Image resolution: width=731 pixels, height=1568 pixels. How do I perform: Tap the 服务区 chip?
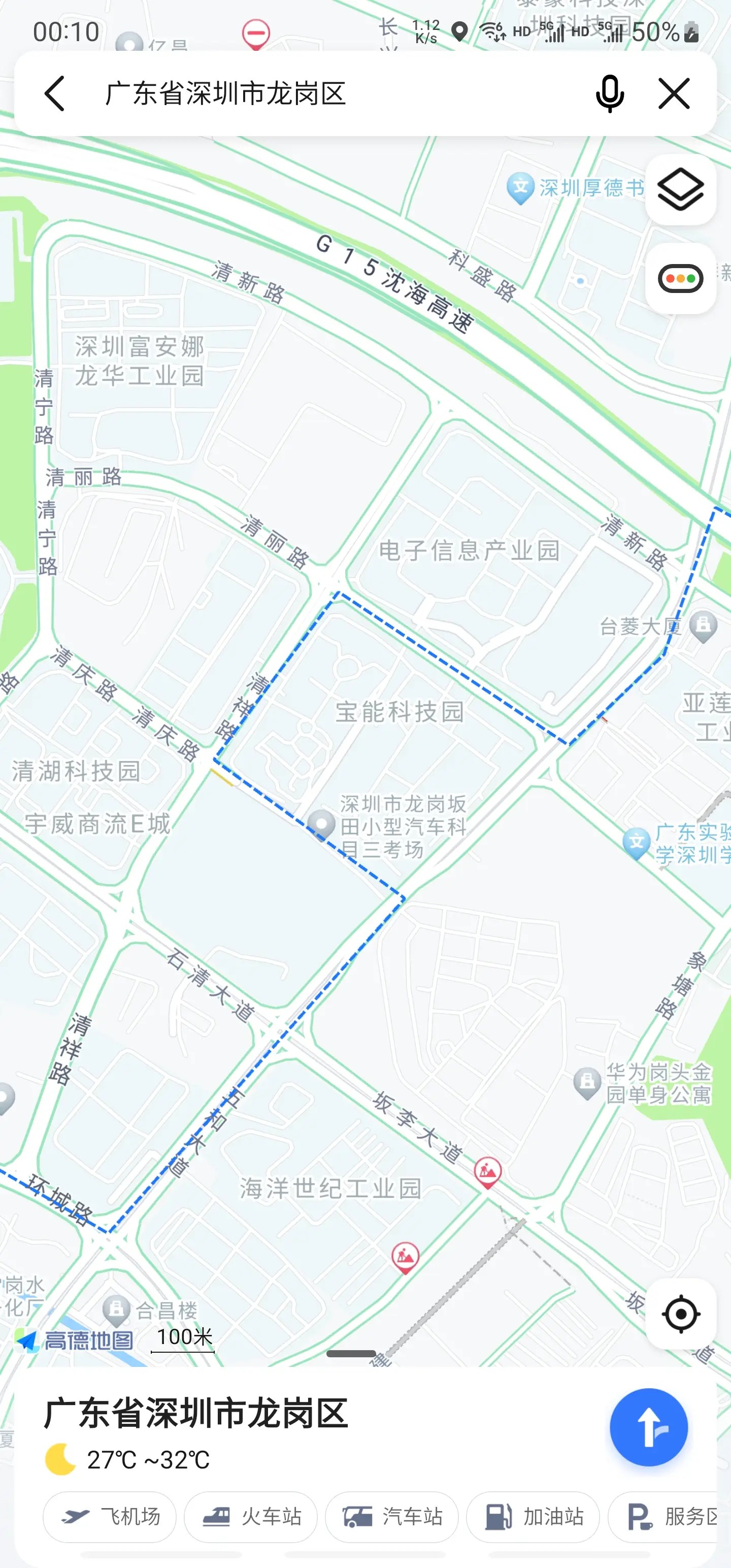663,1516
